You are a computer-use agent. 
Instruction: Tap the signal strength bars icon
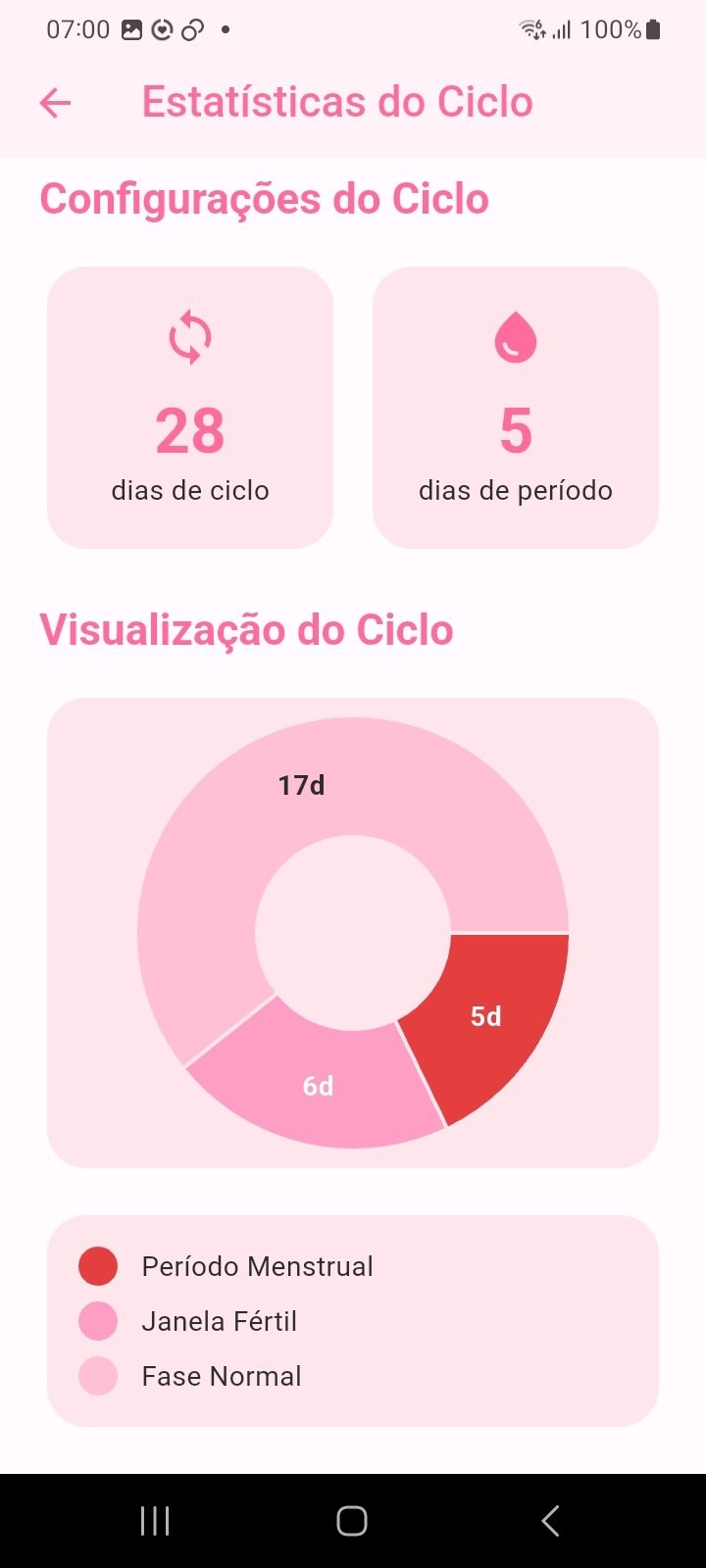click(x=559, y=29)
